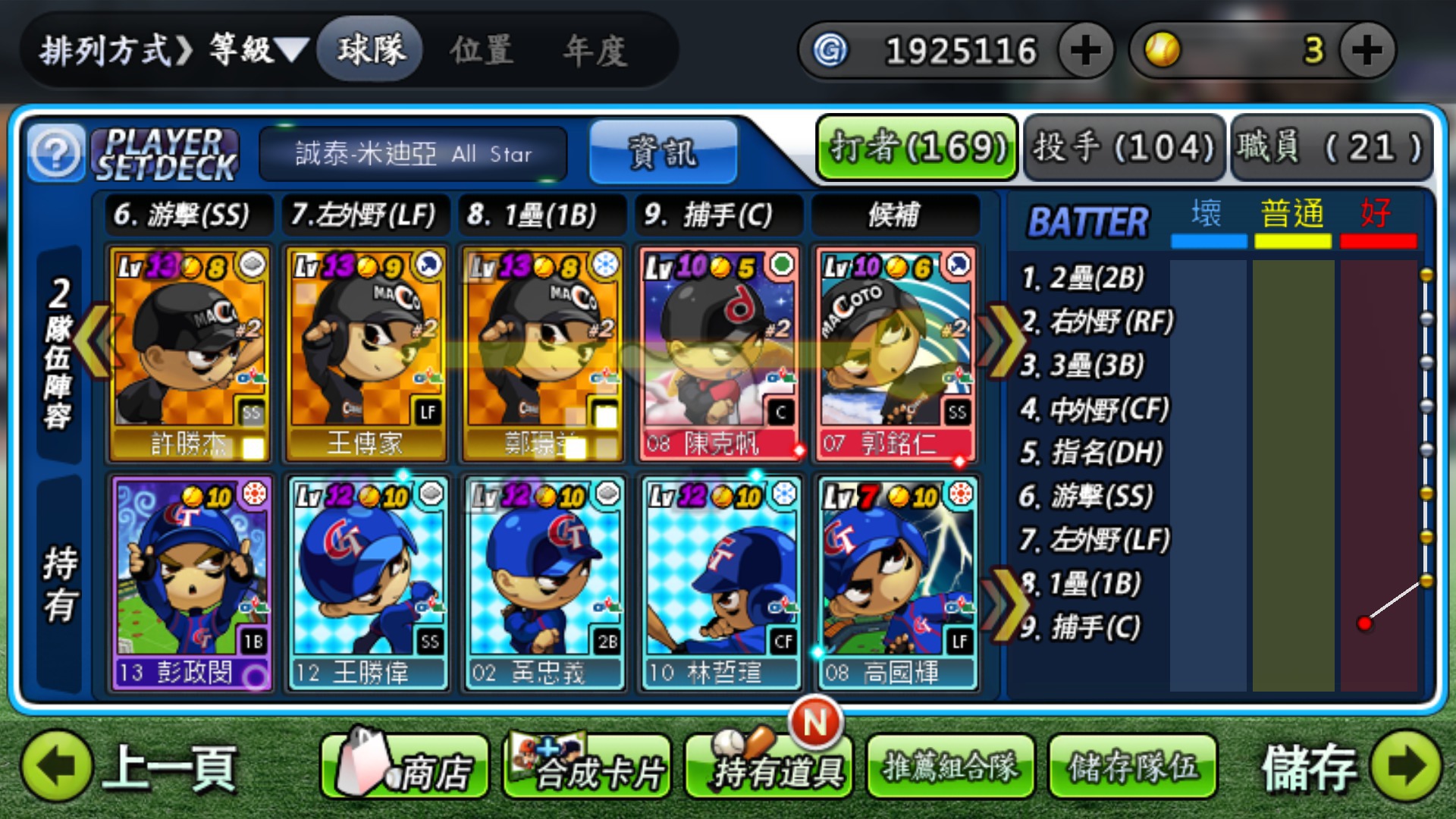Open 持有道具 owned items
Viewport: 1456px width, 819px height.
(767, 767)
